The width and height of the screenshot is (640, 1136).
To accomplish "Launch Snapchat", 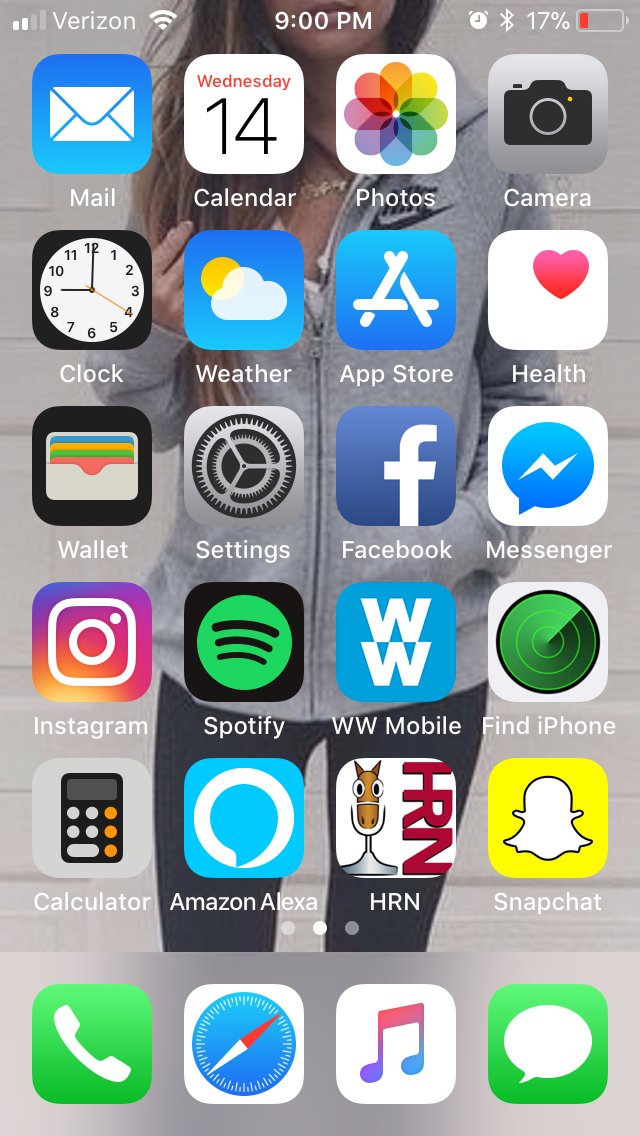I will (548, 818).
